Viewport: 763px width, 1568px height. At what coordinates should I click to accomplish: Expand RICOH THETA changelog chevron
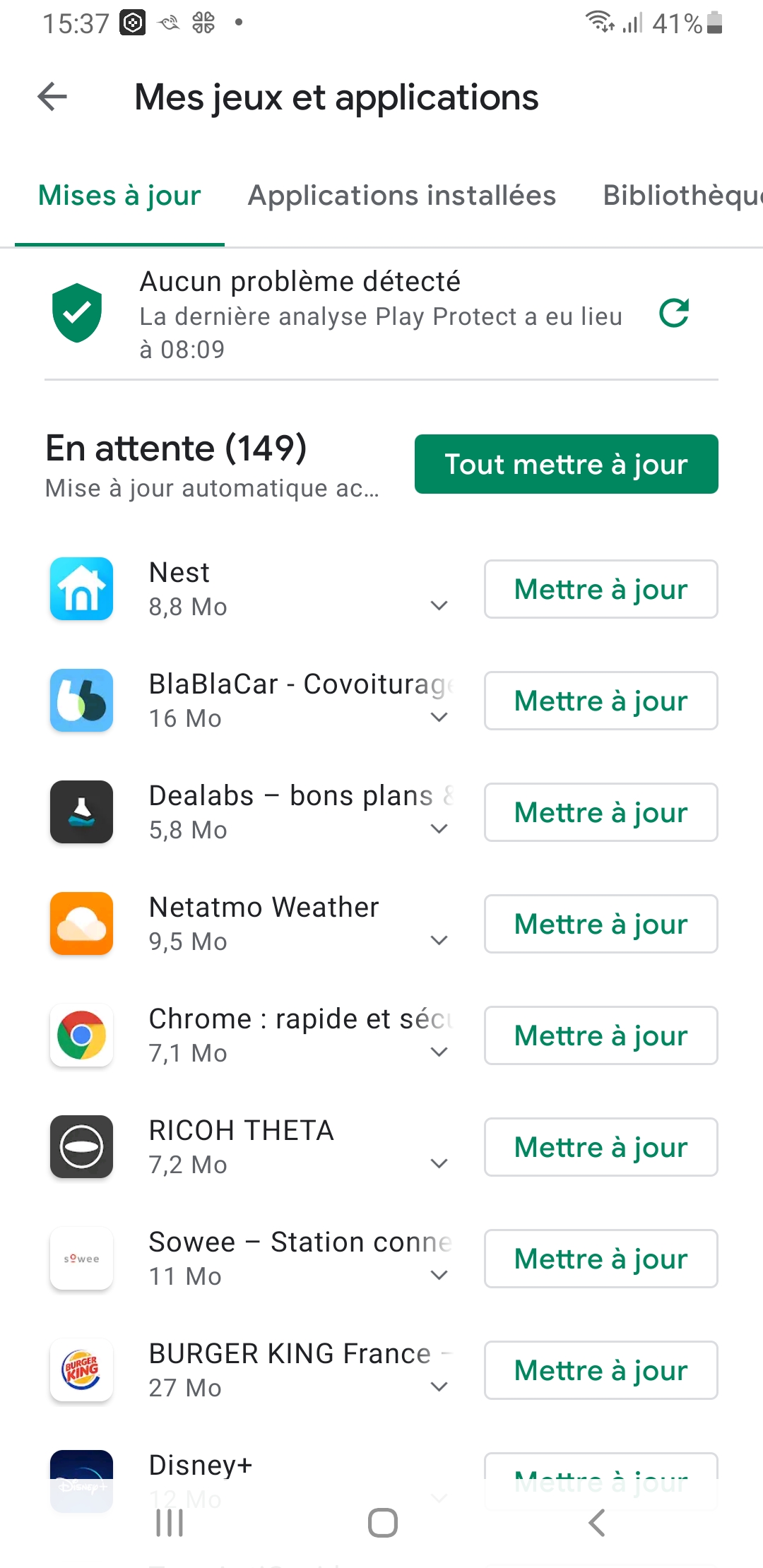pos(439,1164)
